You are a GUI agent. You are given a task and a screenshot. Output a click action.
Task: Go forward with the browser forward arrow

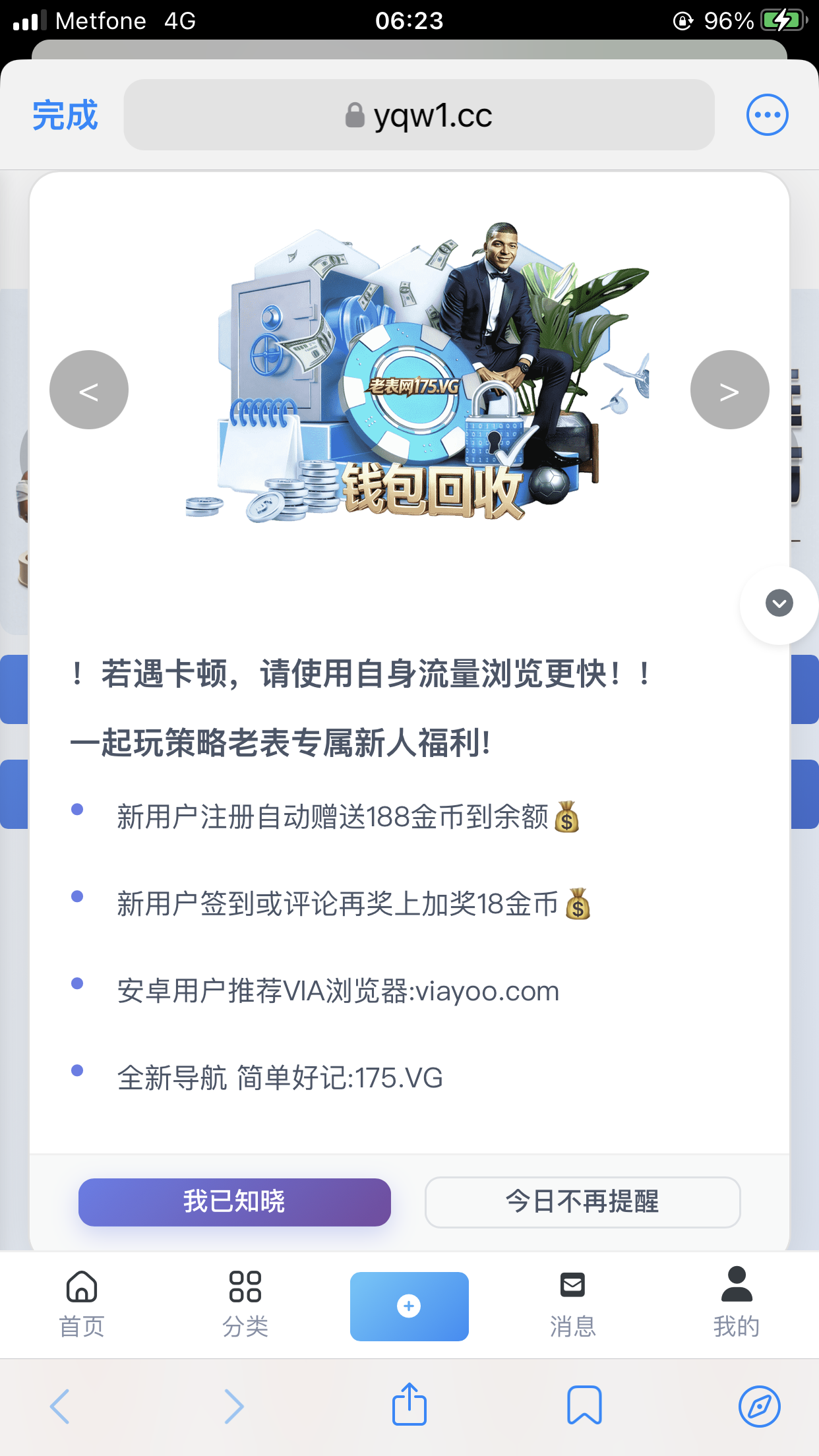[234, 1406]
